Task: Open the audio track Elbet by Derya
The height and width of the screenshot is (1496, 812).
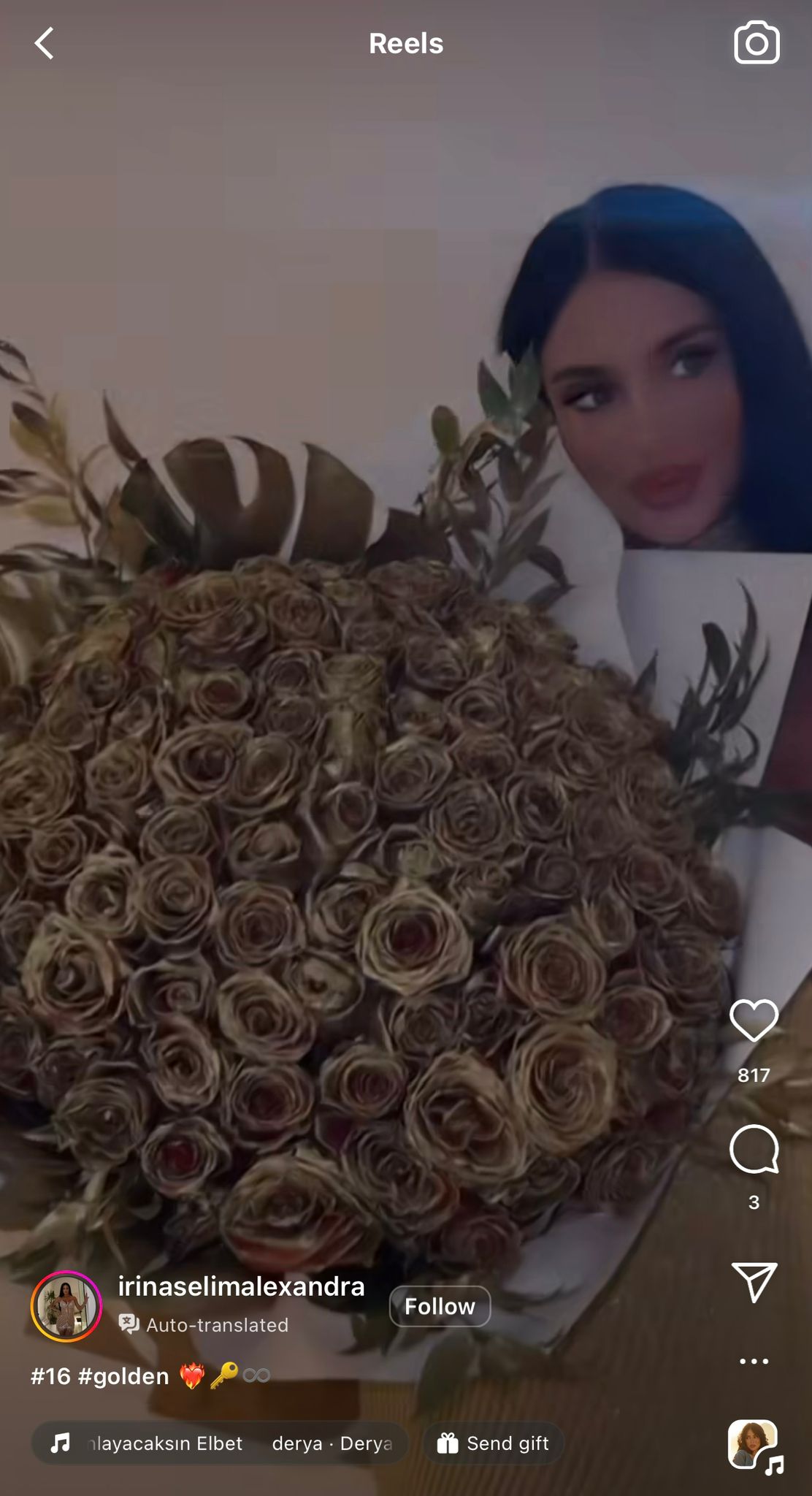Action: pyautogui.click(x=219, y=1443)
